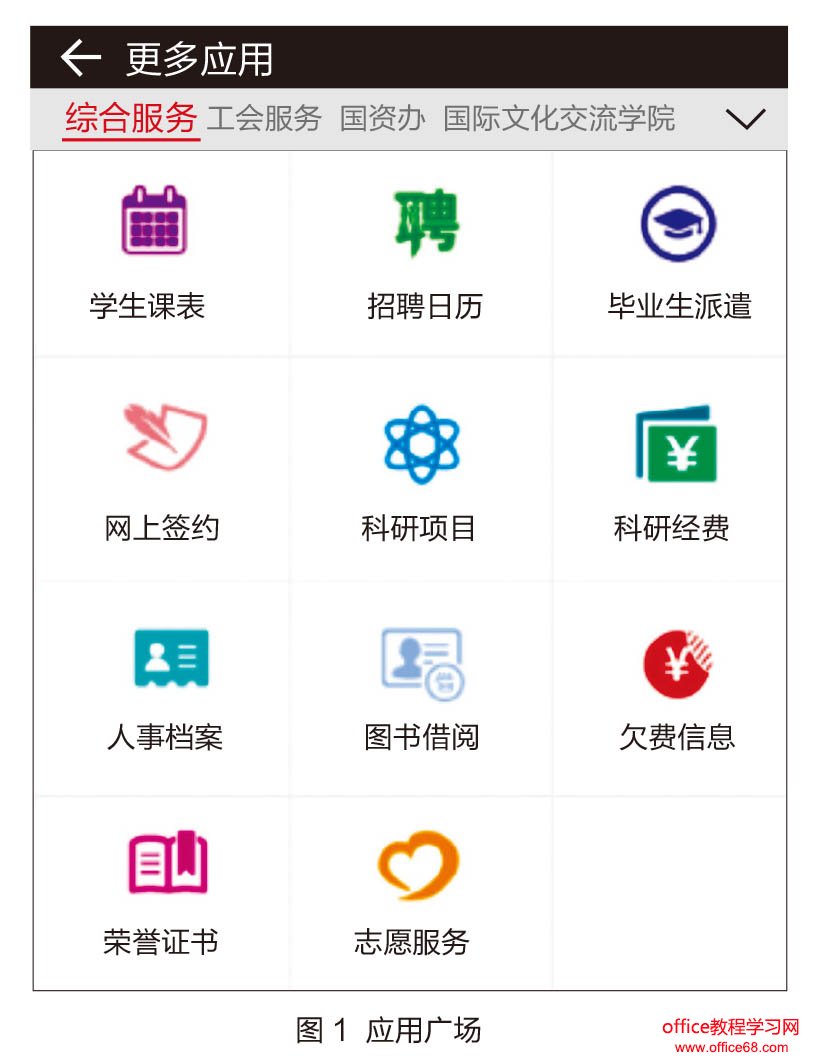This screenshot has width=818, height=1064.
Task: View 科研经费
Action: click(675, 444)
